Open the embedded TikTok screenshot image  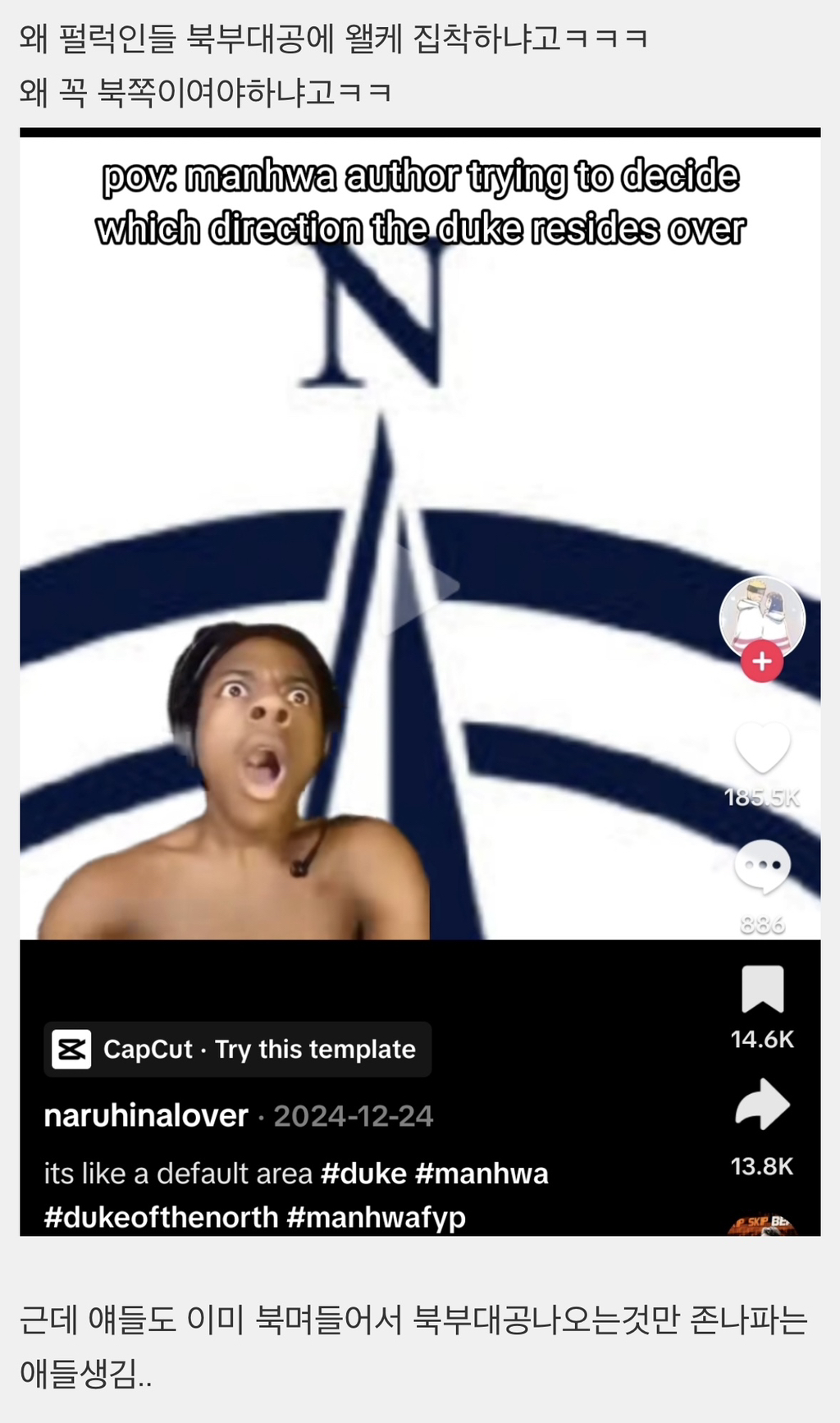(x=420, y=681)
